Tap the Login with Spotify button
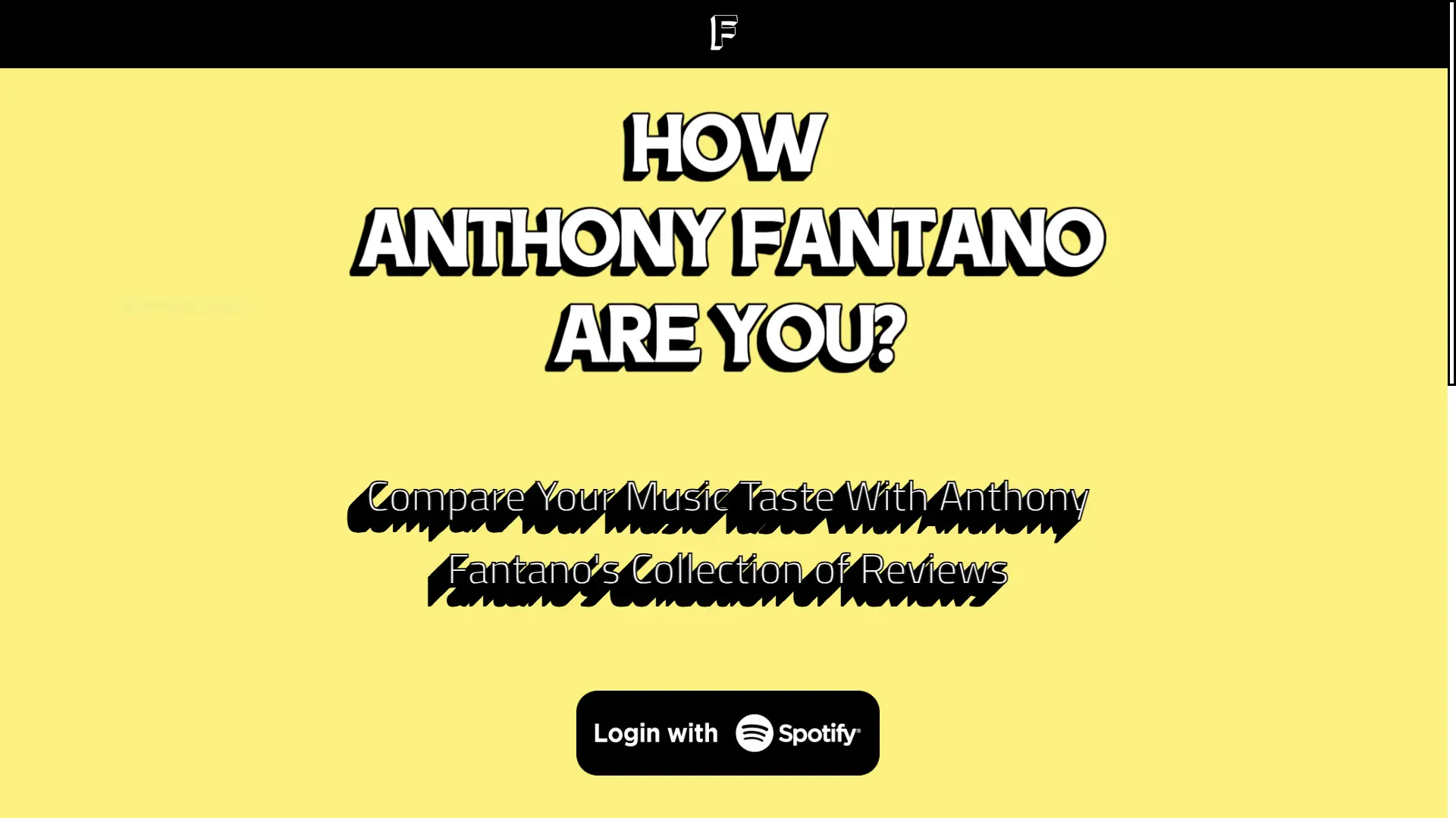 coord(727,732)
